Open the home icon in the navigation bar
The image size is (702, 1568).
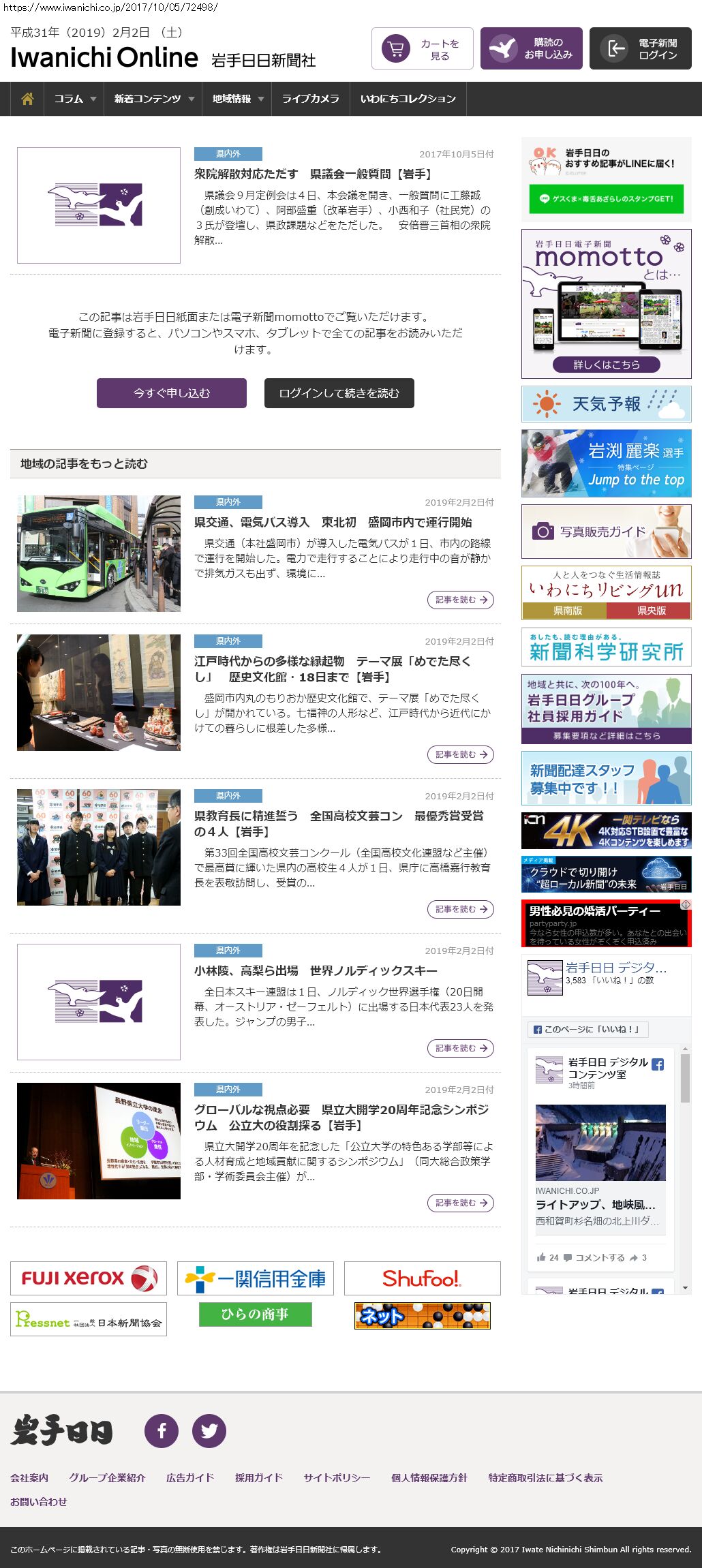click(27, 99)
